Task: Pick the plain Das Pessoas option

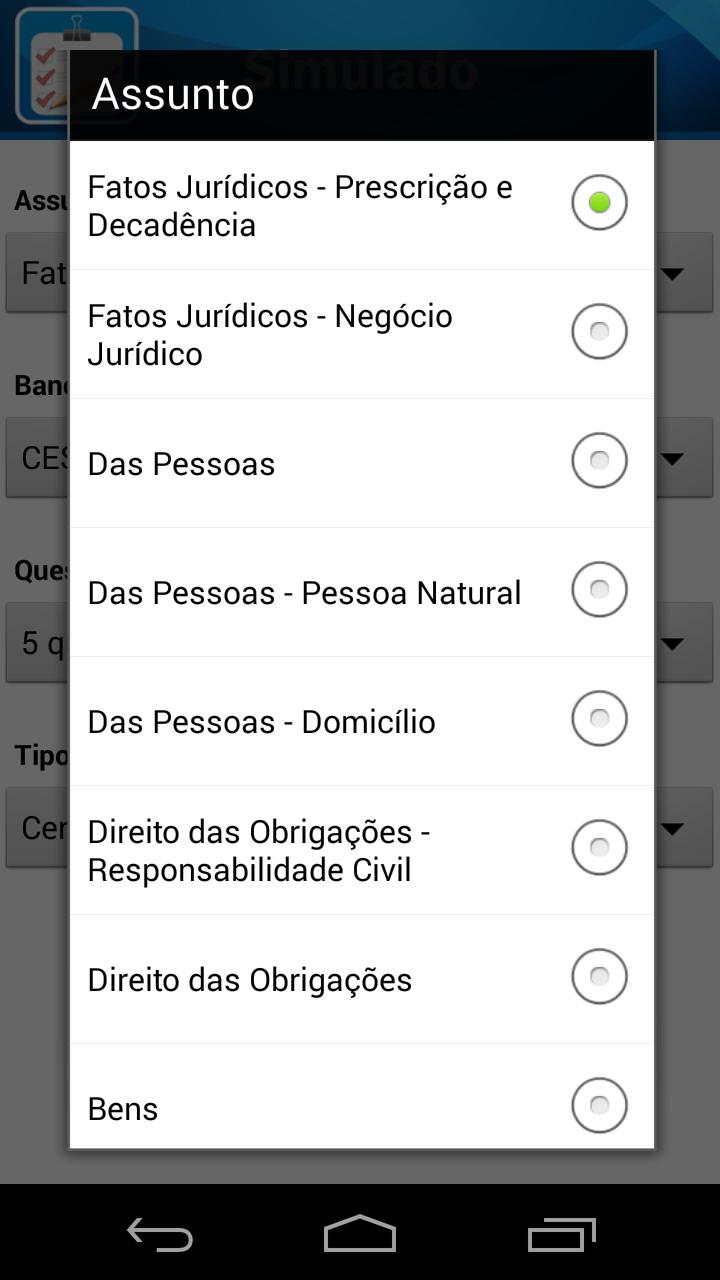Action: [x=362, y=463]
